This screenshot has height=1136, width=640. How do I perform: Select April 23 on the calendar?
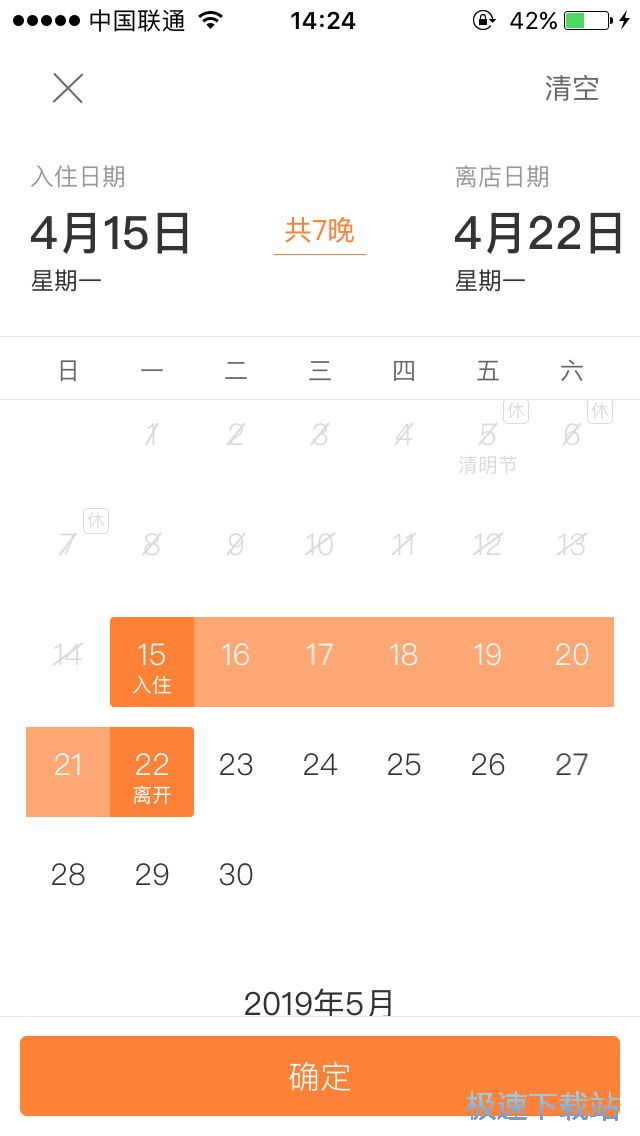pyautogui.click(x=236, y=765)
